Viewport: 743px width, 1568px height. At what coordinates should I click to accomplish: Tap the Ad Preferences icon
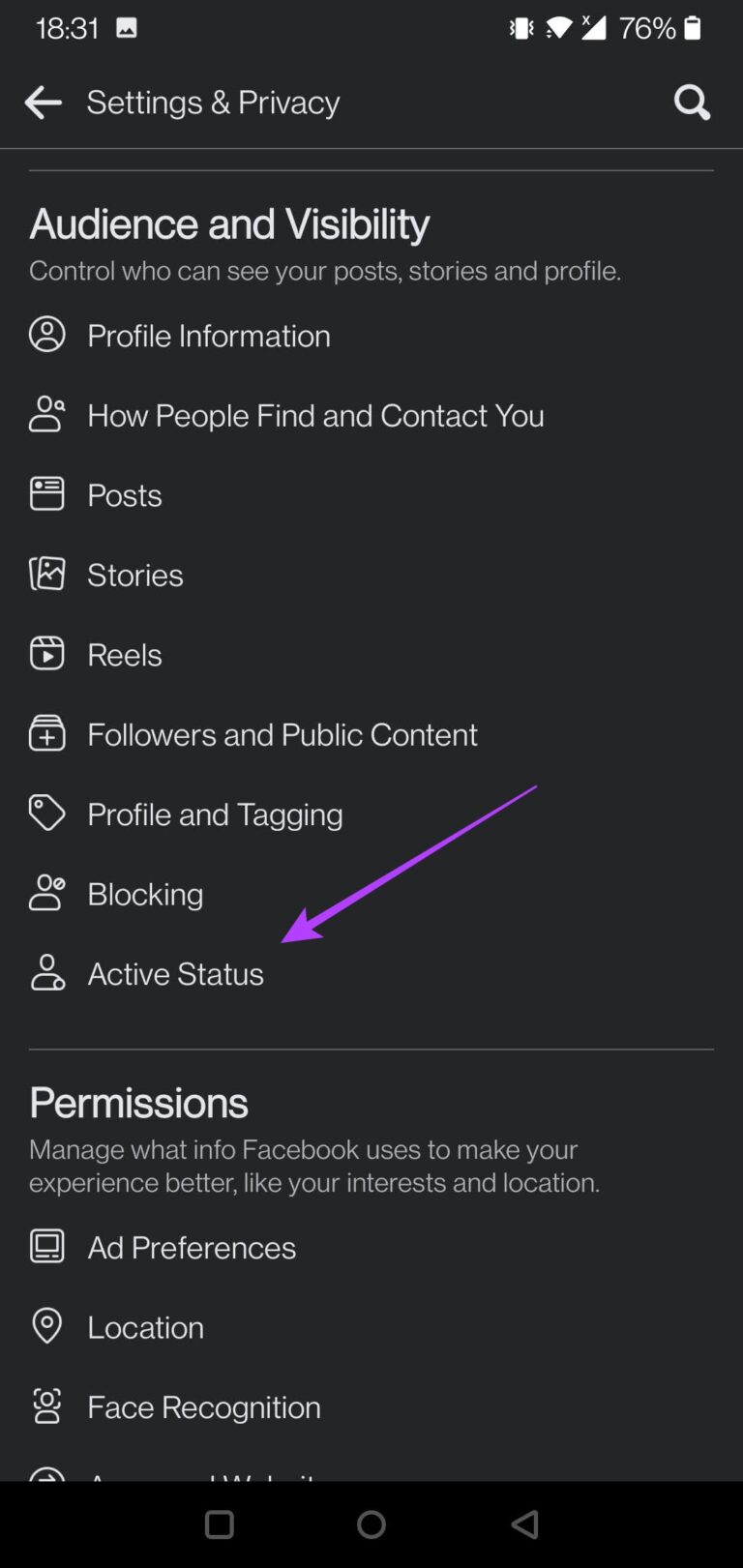click(46, 1246)
